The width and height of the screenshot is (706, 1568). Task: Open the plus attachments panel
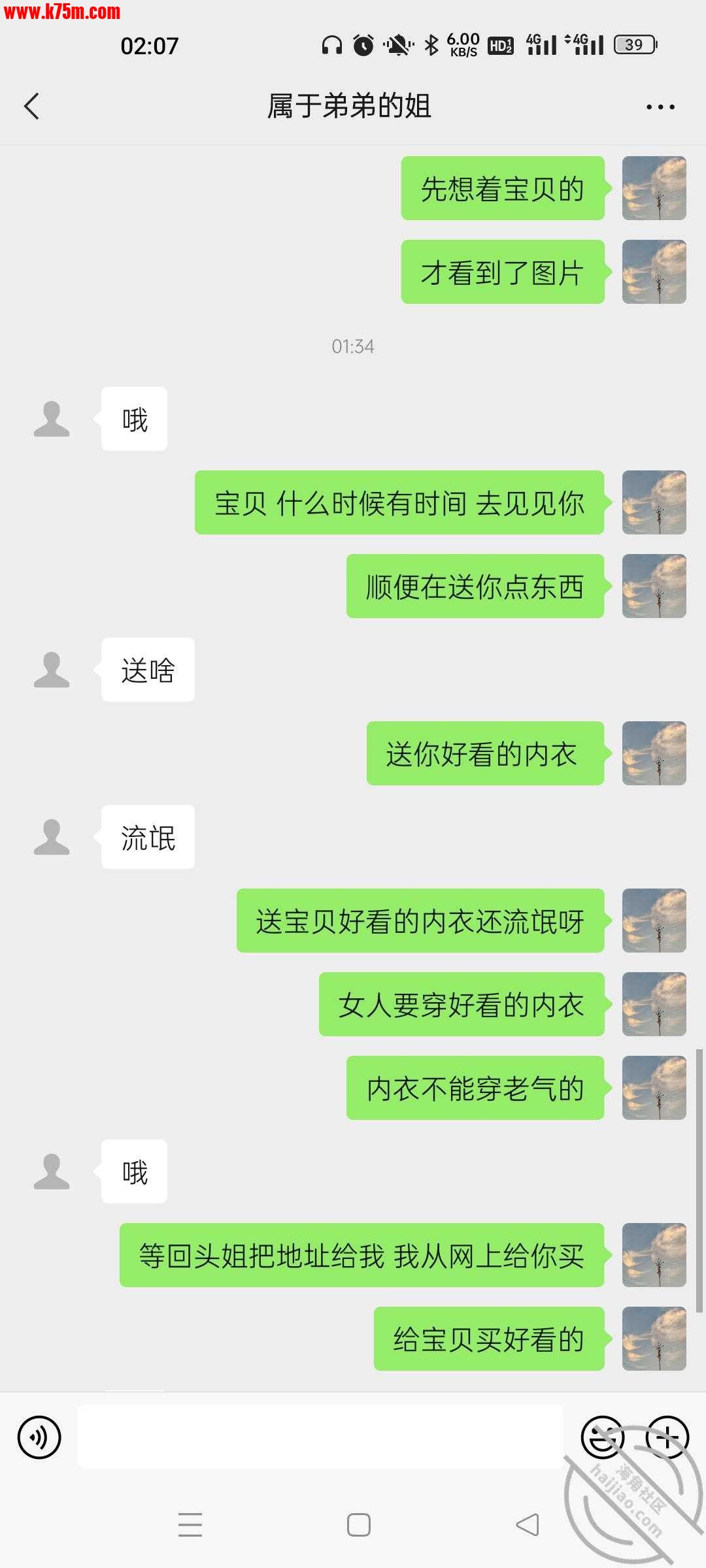coord(667,1437)
